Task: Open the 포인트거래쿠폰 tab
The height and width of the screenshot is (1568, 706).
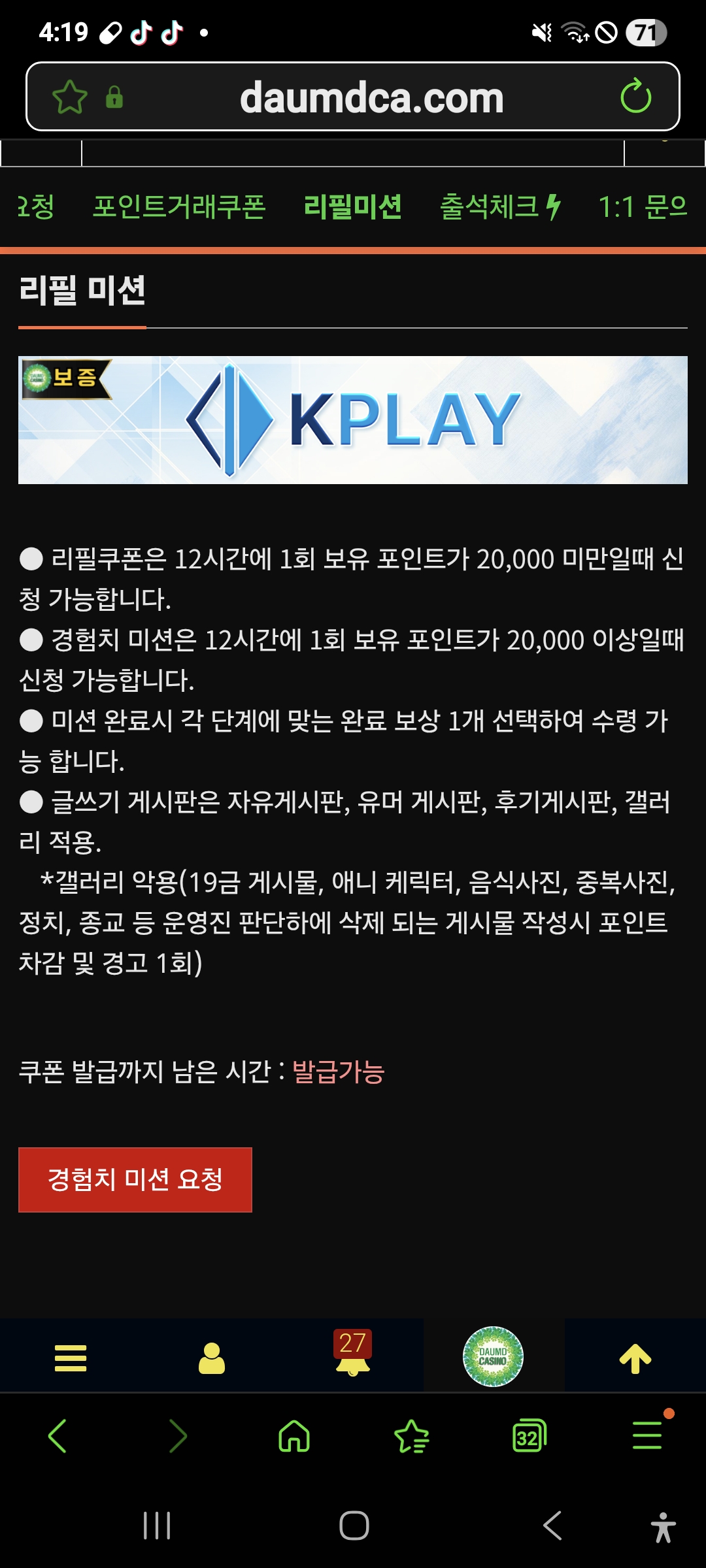Action: tap(178, 207)
